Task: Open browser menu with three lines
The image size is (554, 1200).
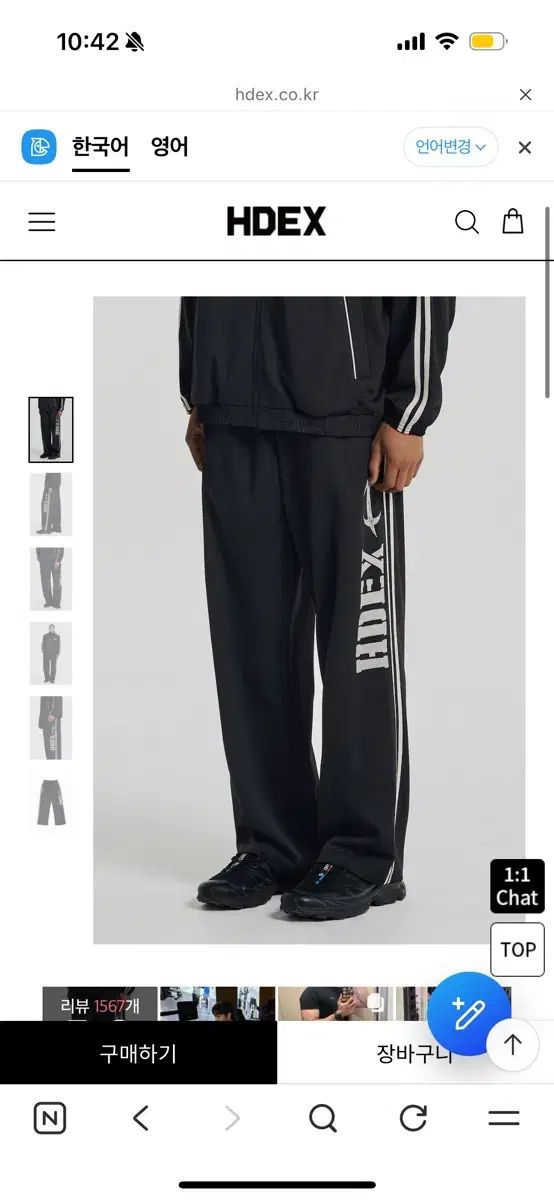Action: (504, 1118)
